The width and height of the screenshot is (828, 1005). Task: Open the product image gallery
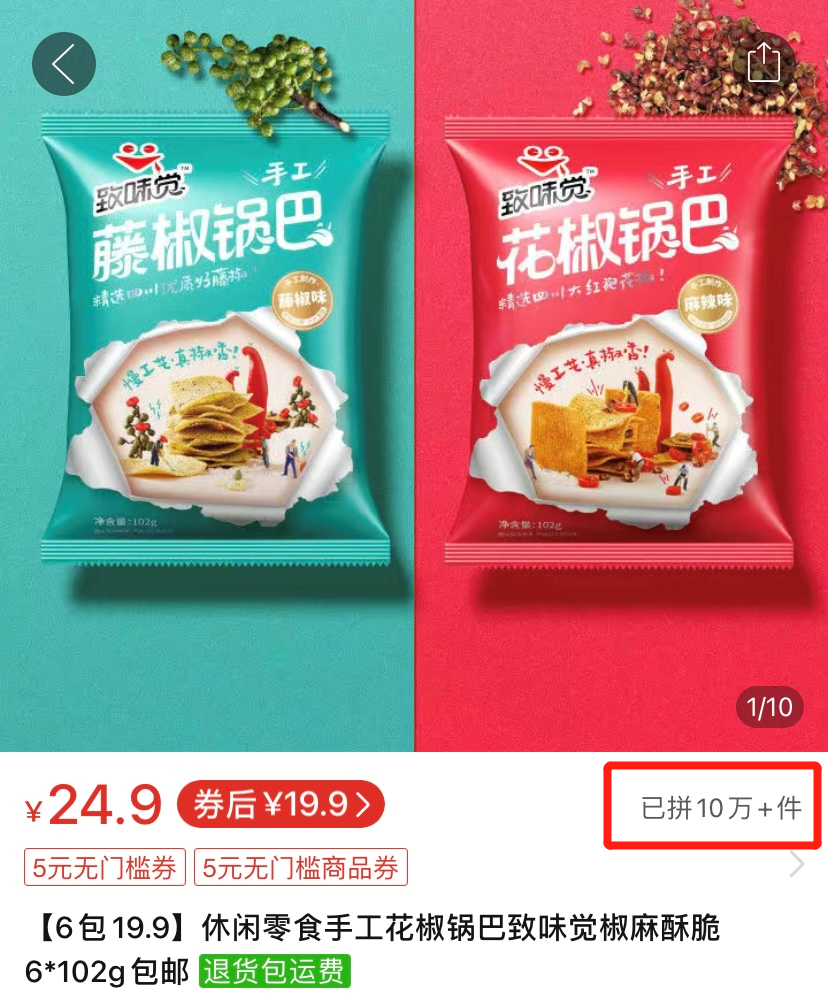(x=414, y=400)
